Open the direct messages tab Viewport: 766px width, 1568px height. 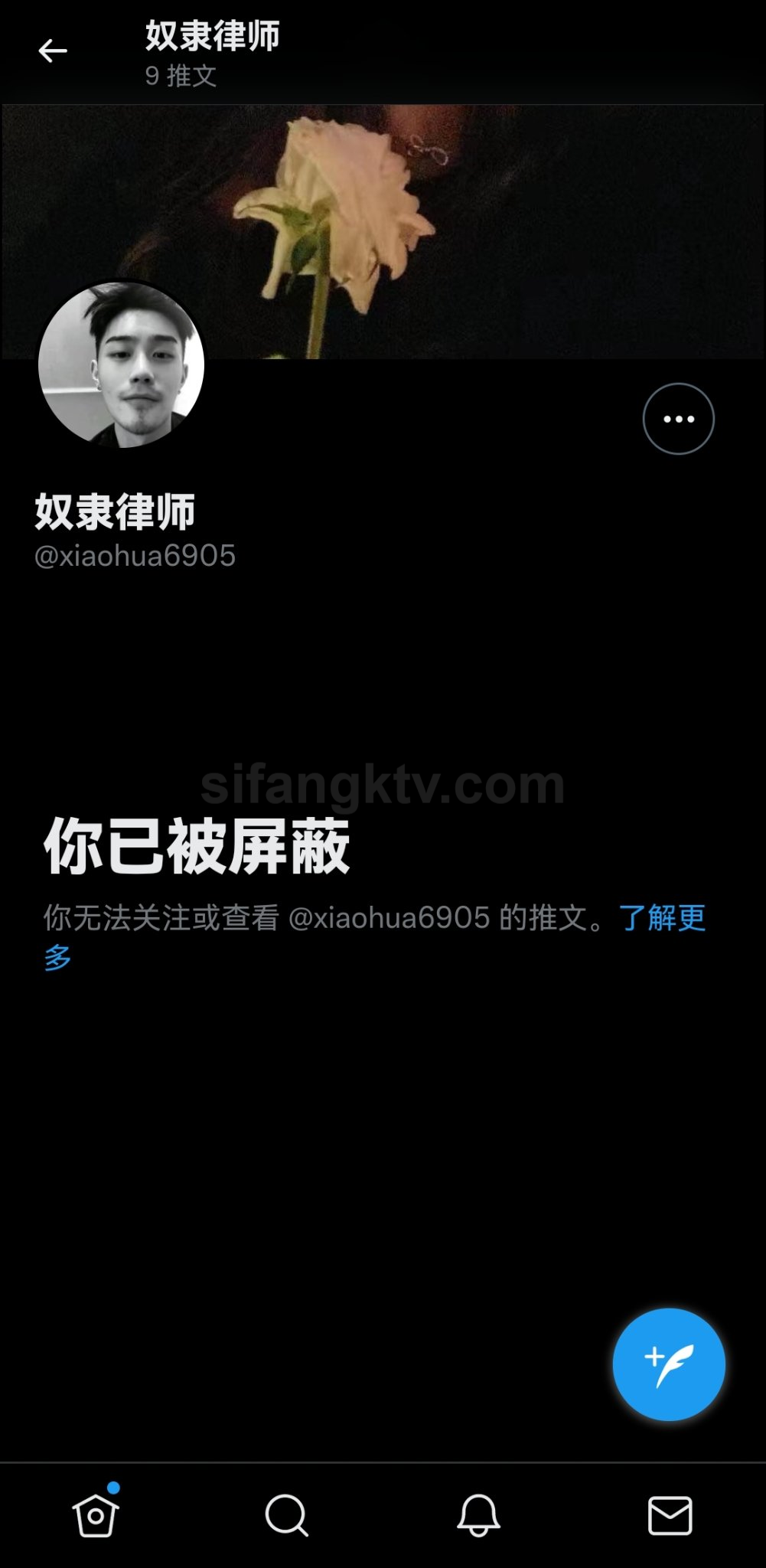(670, 1515)
